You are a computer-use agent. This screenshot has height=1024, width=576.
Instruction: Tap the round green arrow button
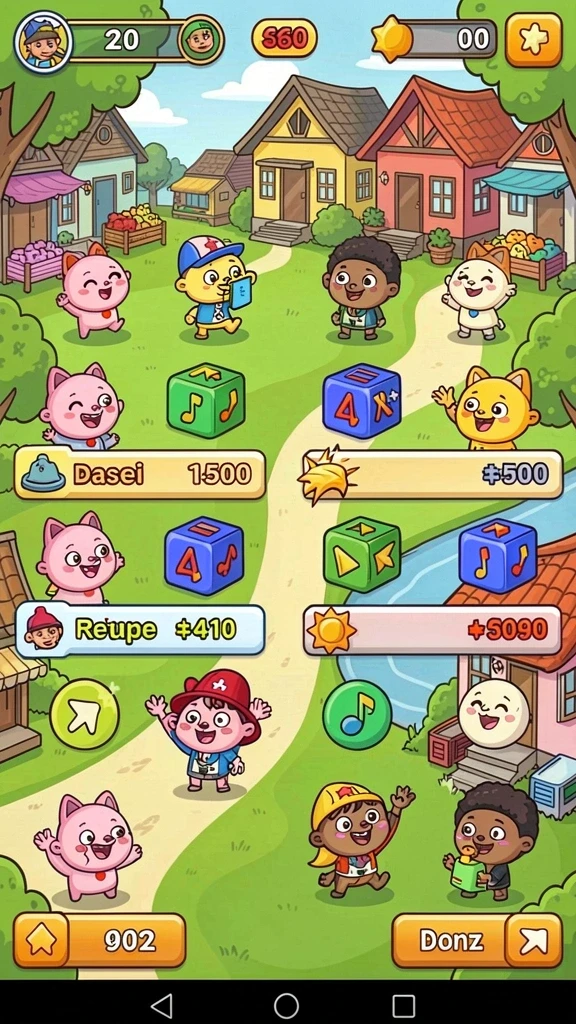point(84,714)
